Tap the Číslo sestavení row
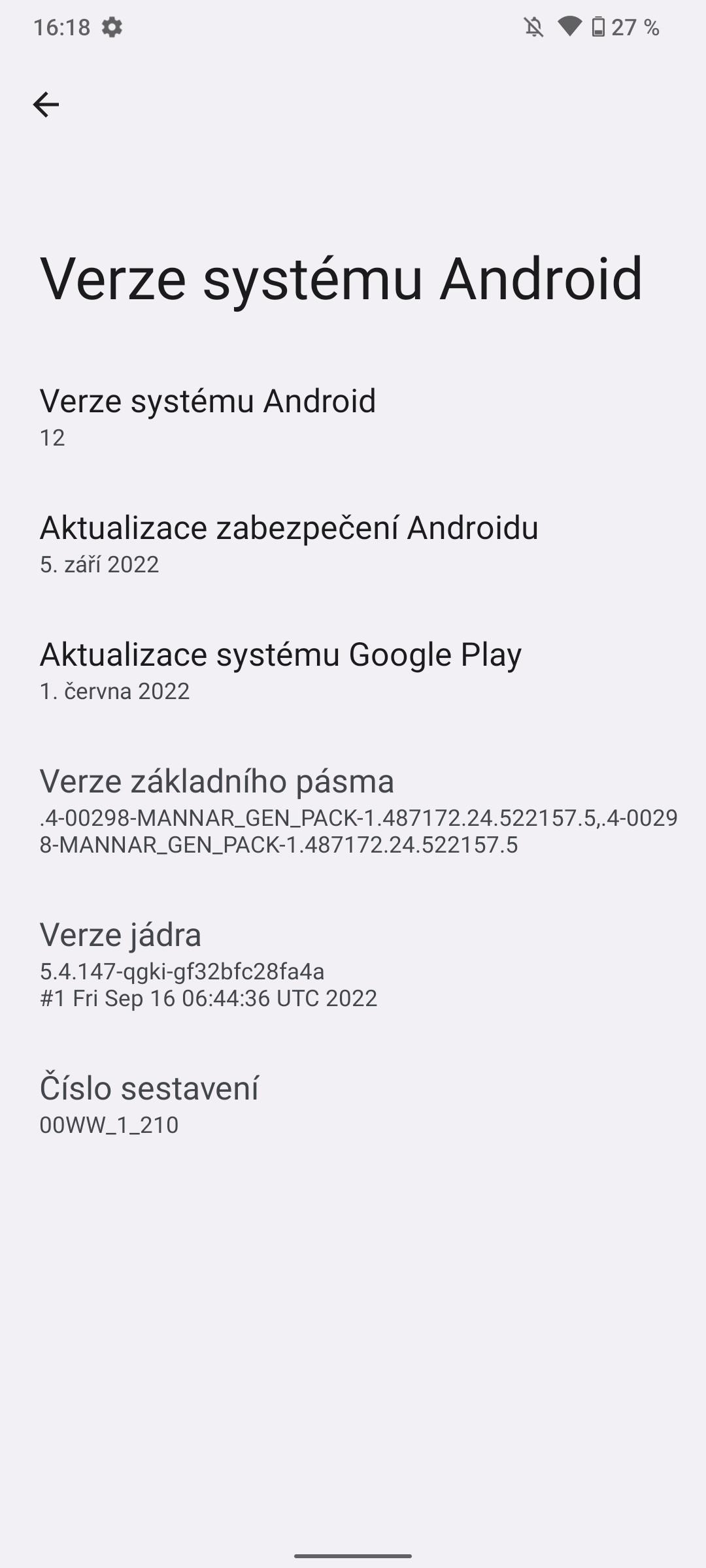Viewport: 706px width, 1568px height. click(x=353, y=1104)
